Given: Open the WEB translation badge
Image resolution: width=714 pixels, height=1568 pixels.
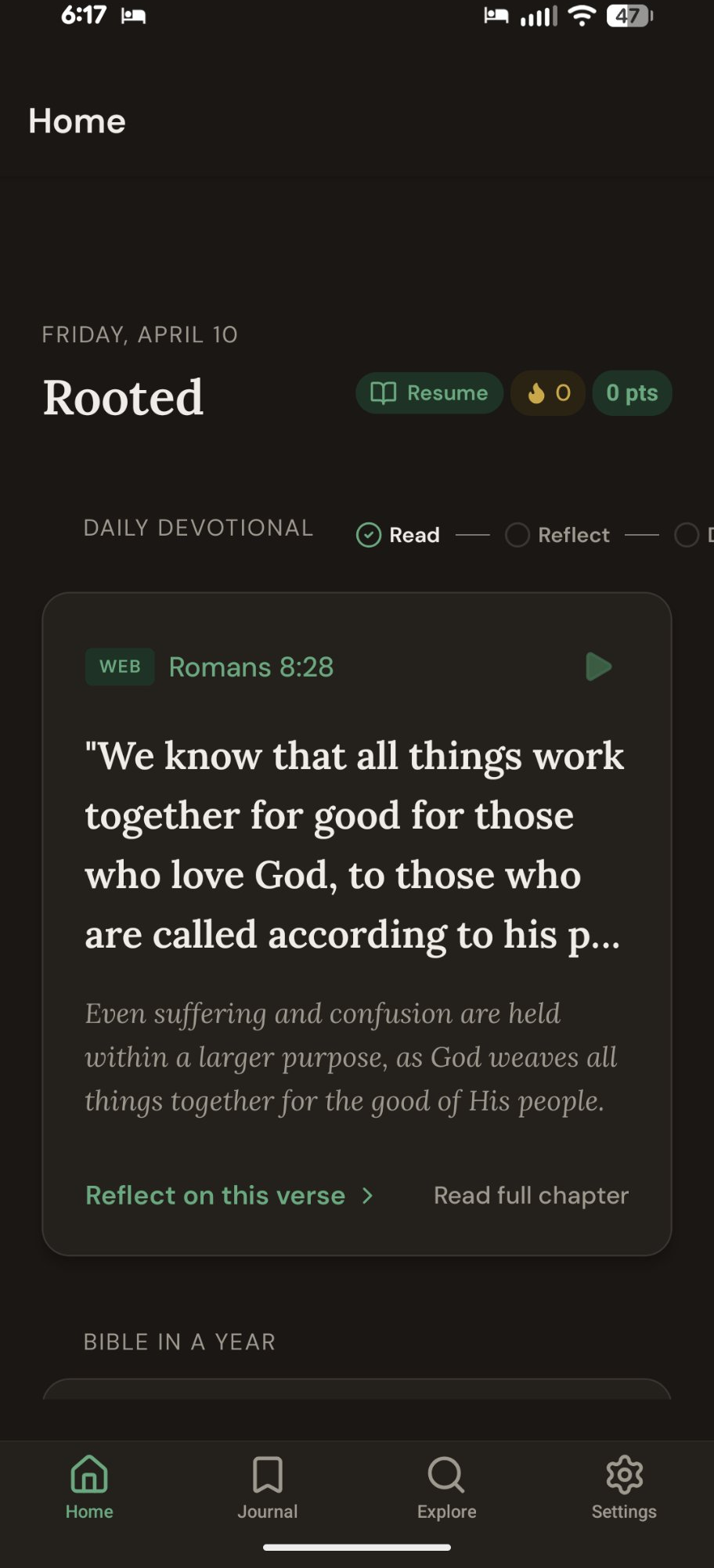Looking at the screenshot, I should click(x=120, y=667).
